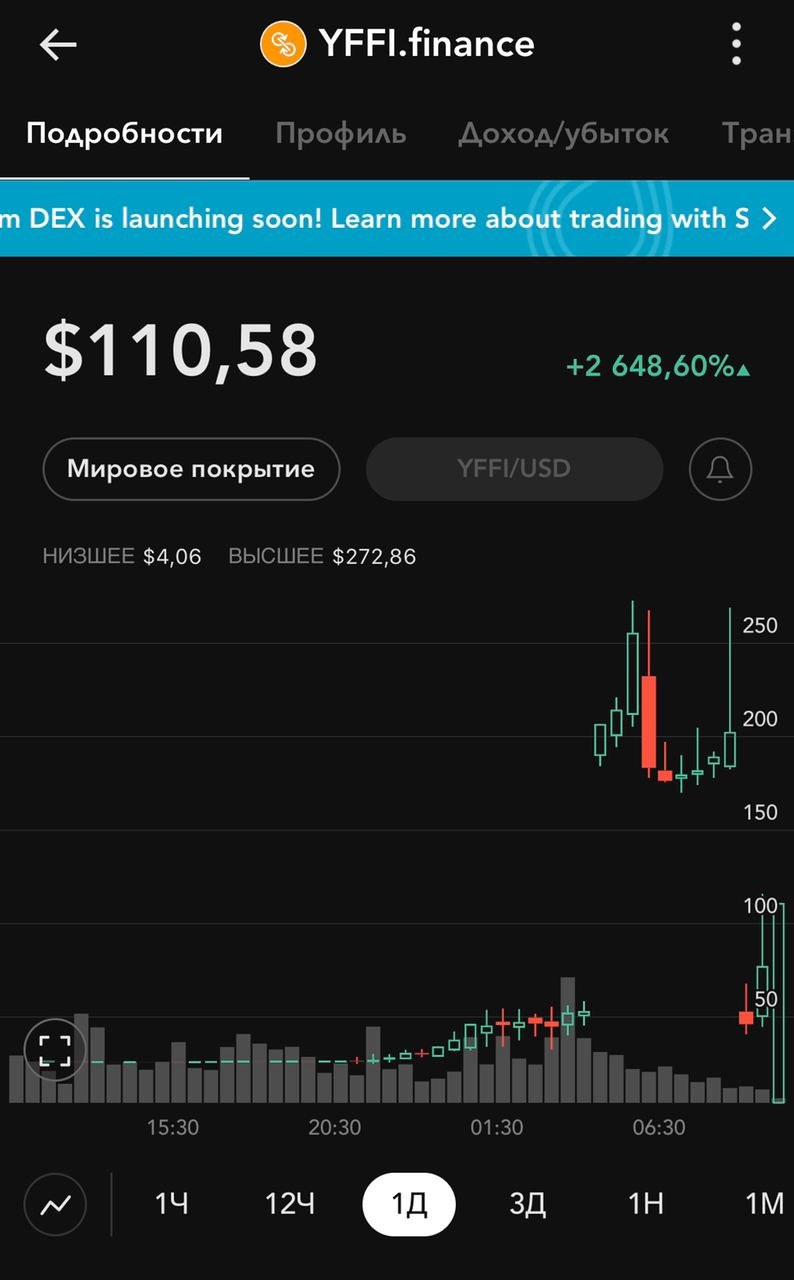The width and height of the screenshot is (794, 1280).
Task: Switch chart range to 1М
Action: (x=763, y=1204)
